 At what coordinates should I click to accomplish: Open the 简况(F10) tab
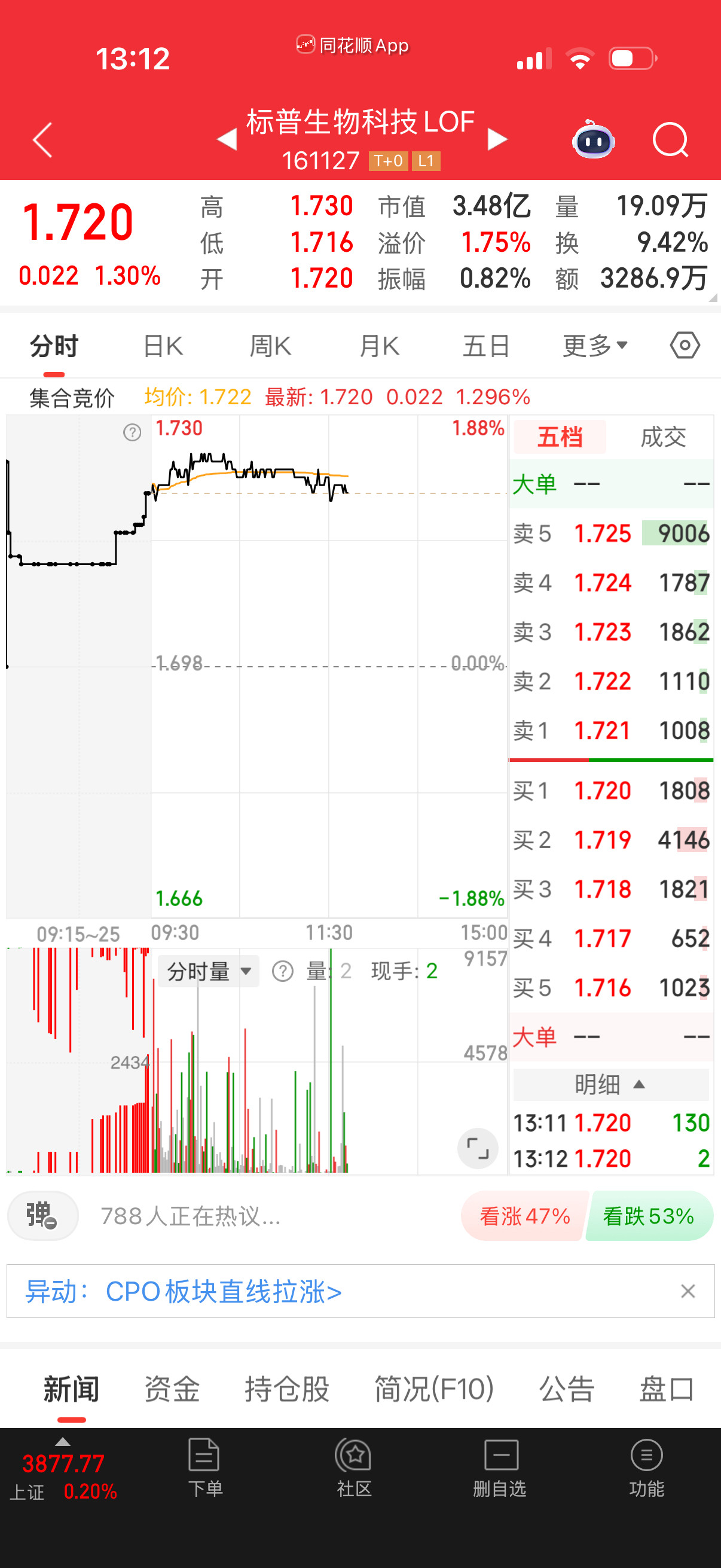point(433,1390)
